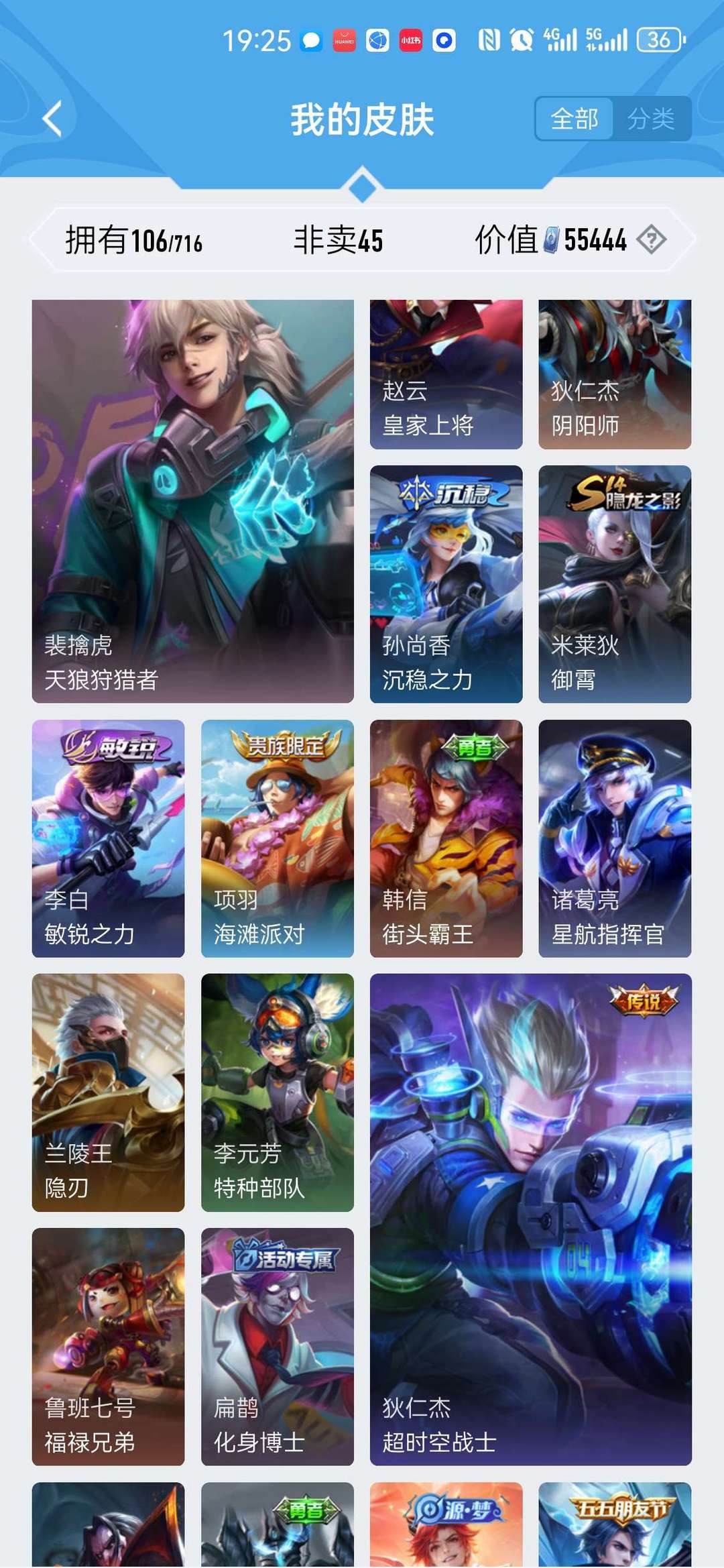Open the 项羽 海滩派对 skin card
The image size is (724, 1568).
coord(278,838)
